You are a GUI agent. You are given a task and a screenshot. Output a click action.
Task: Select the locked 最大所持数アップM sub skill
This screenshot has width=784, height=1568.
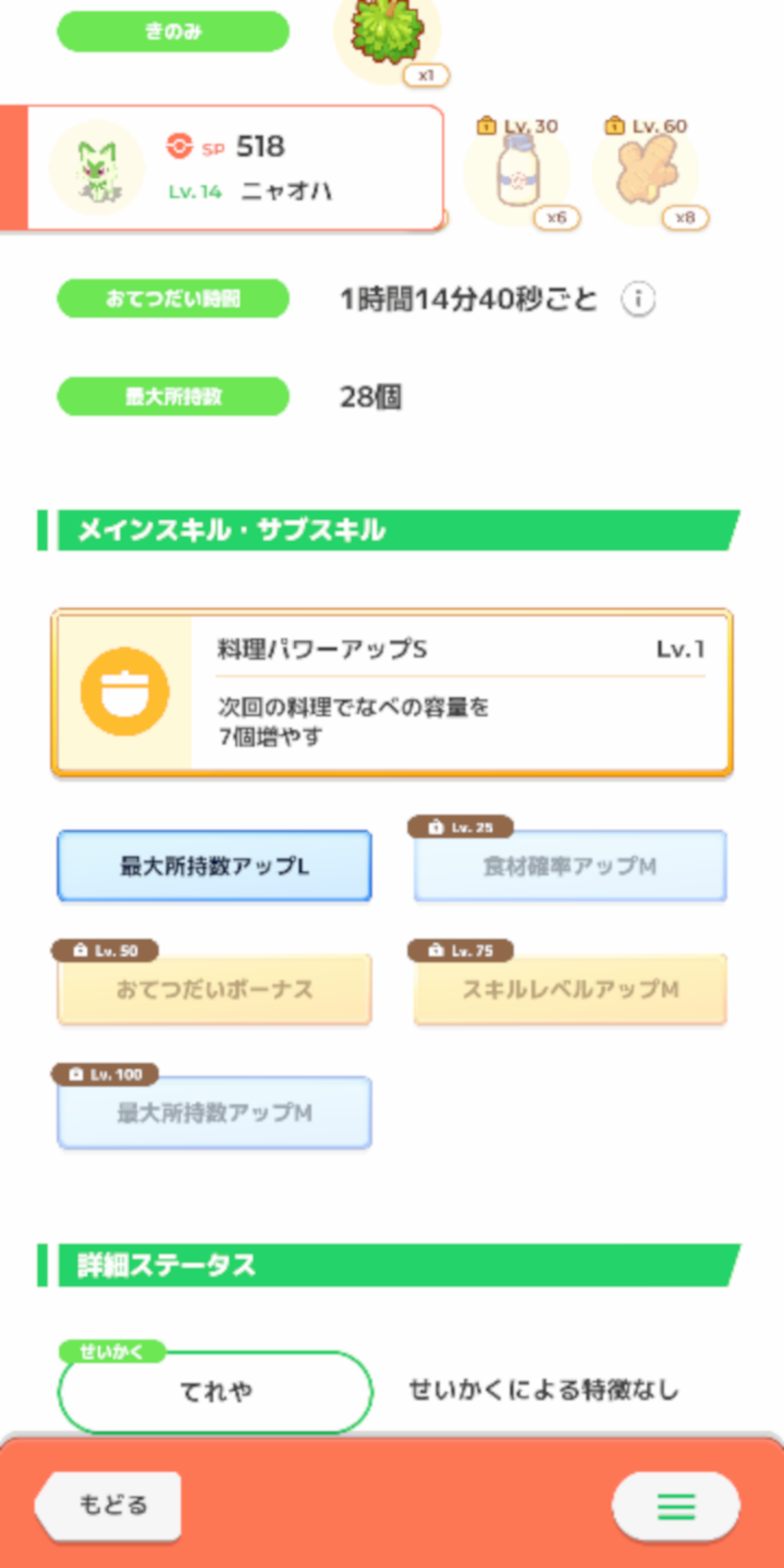point(214,1112)
